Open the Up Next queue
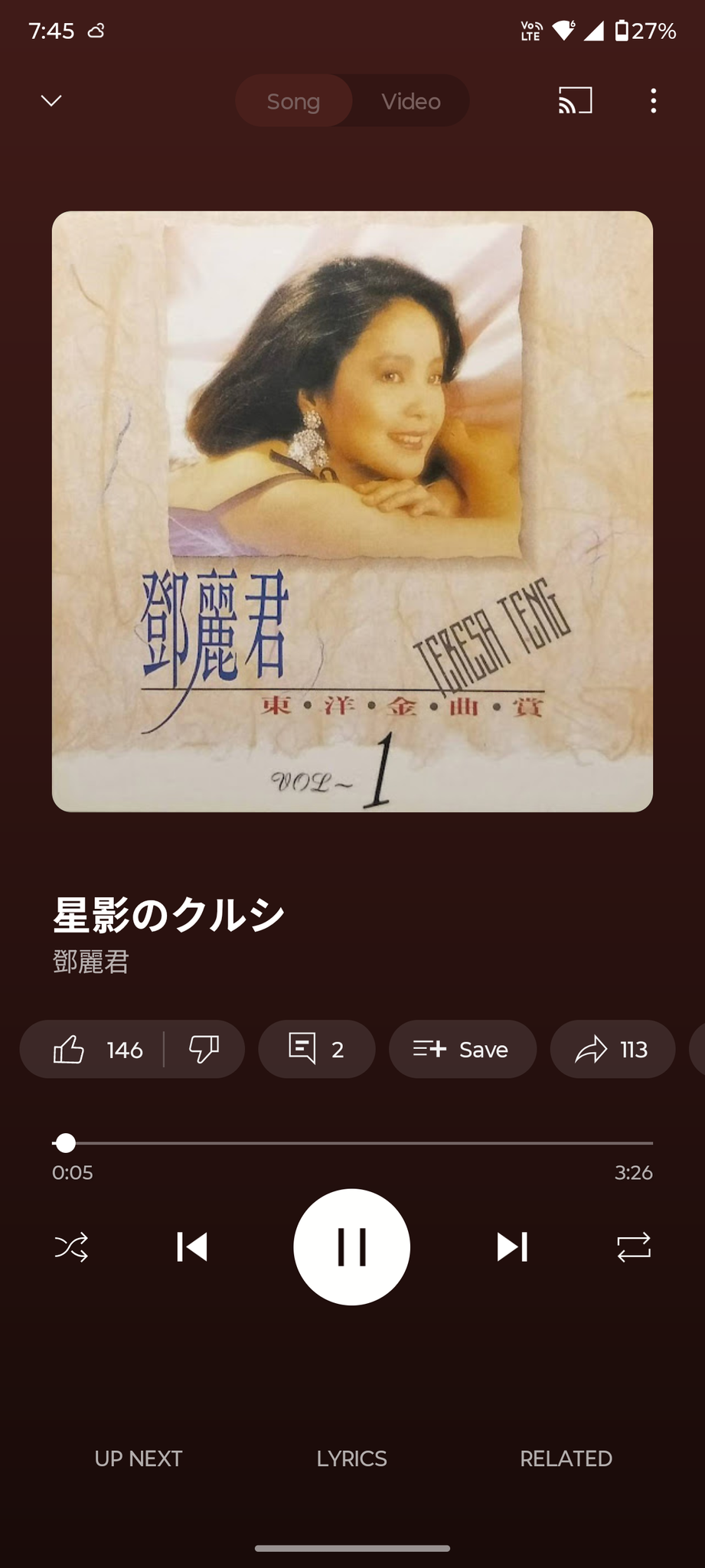The height and width of the screenshot is (1568, 705). (139, 1459)
